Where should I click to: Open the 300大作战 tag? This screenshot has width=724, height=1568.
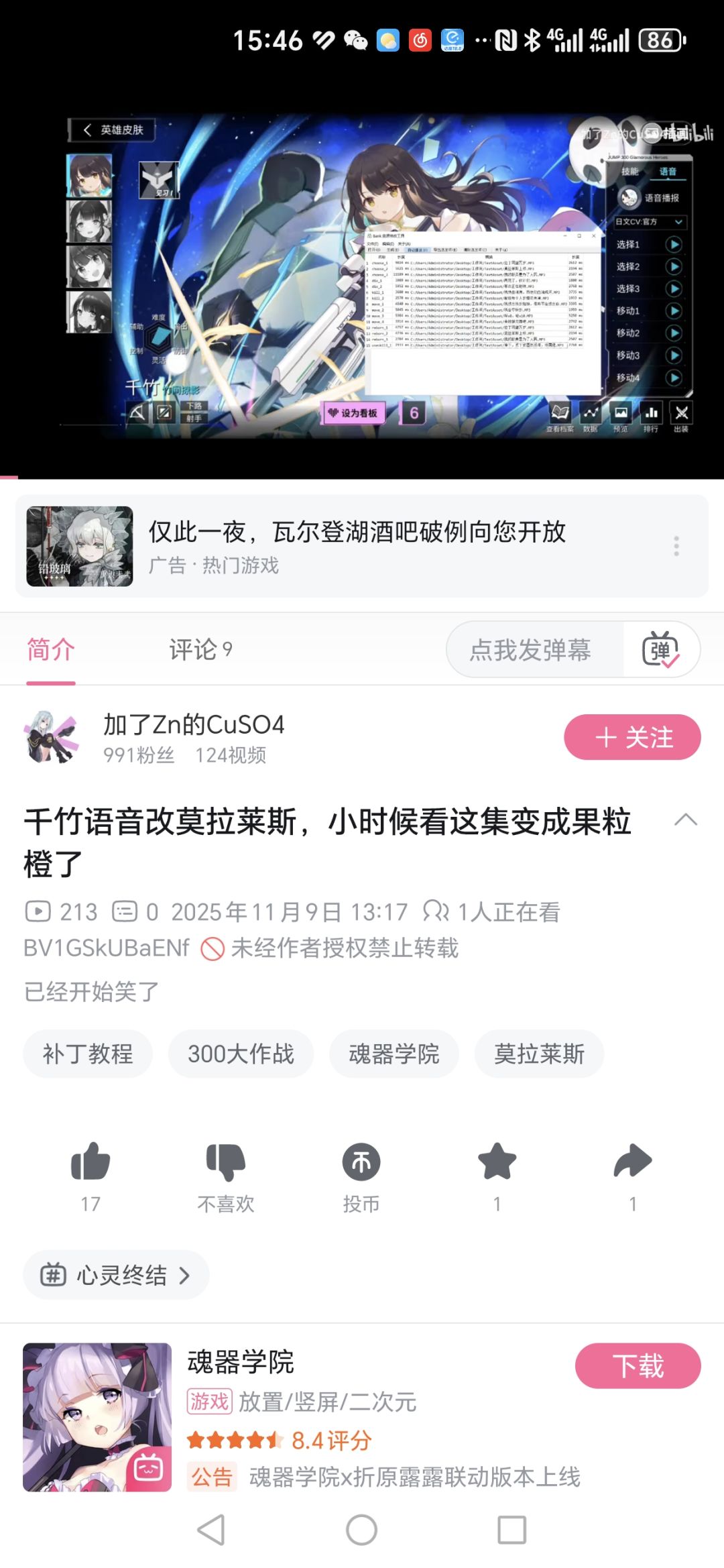click(241, 1054)
